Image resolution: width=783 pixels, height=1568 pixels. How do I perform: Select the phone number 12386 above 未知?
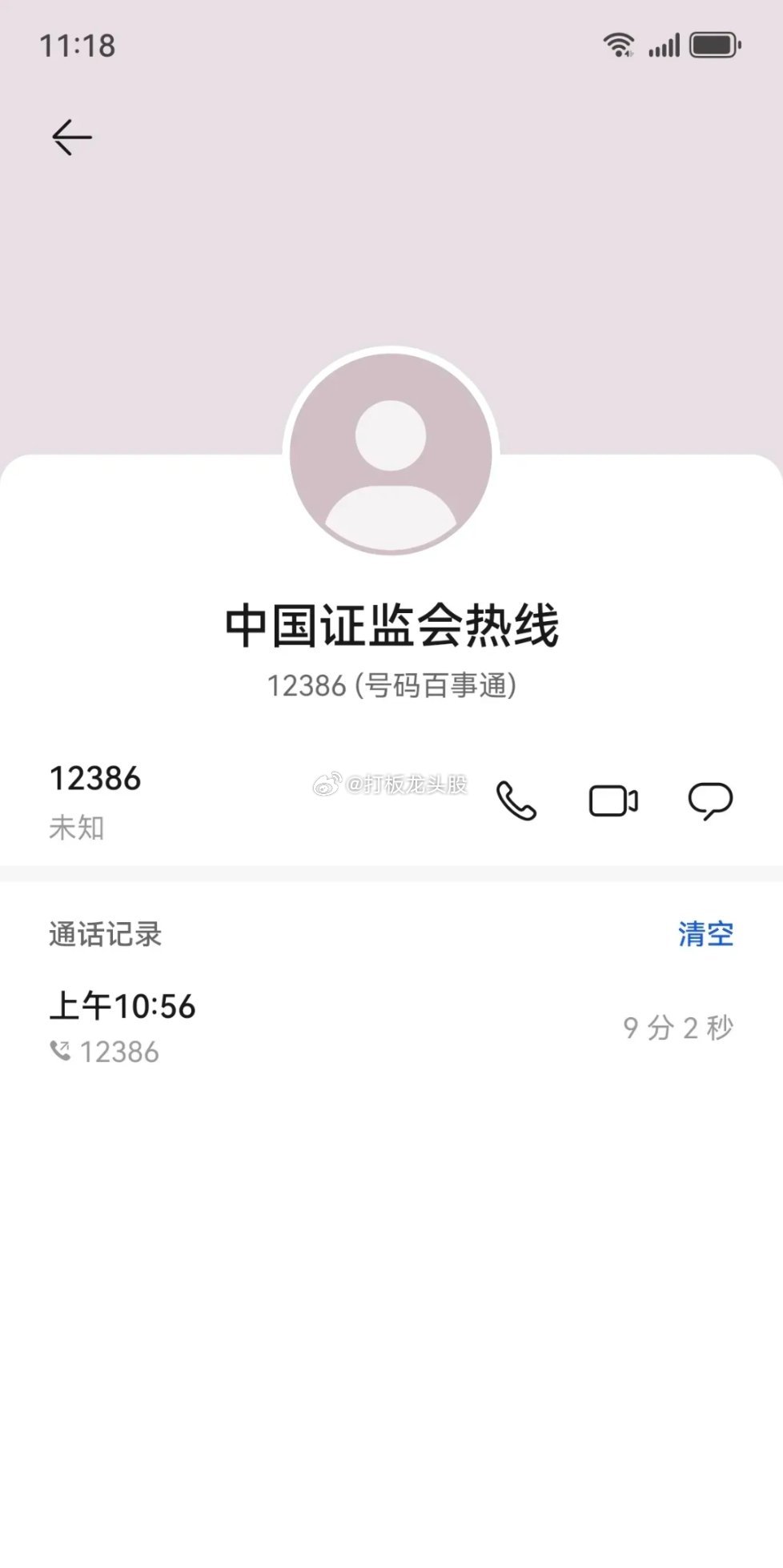(94, 777)
